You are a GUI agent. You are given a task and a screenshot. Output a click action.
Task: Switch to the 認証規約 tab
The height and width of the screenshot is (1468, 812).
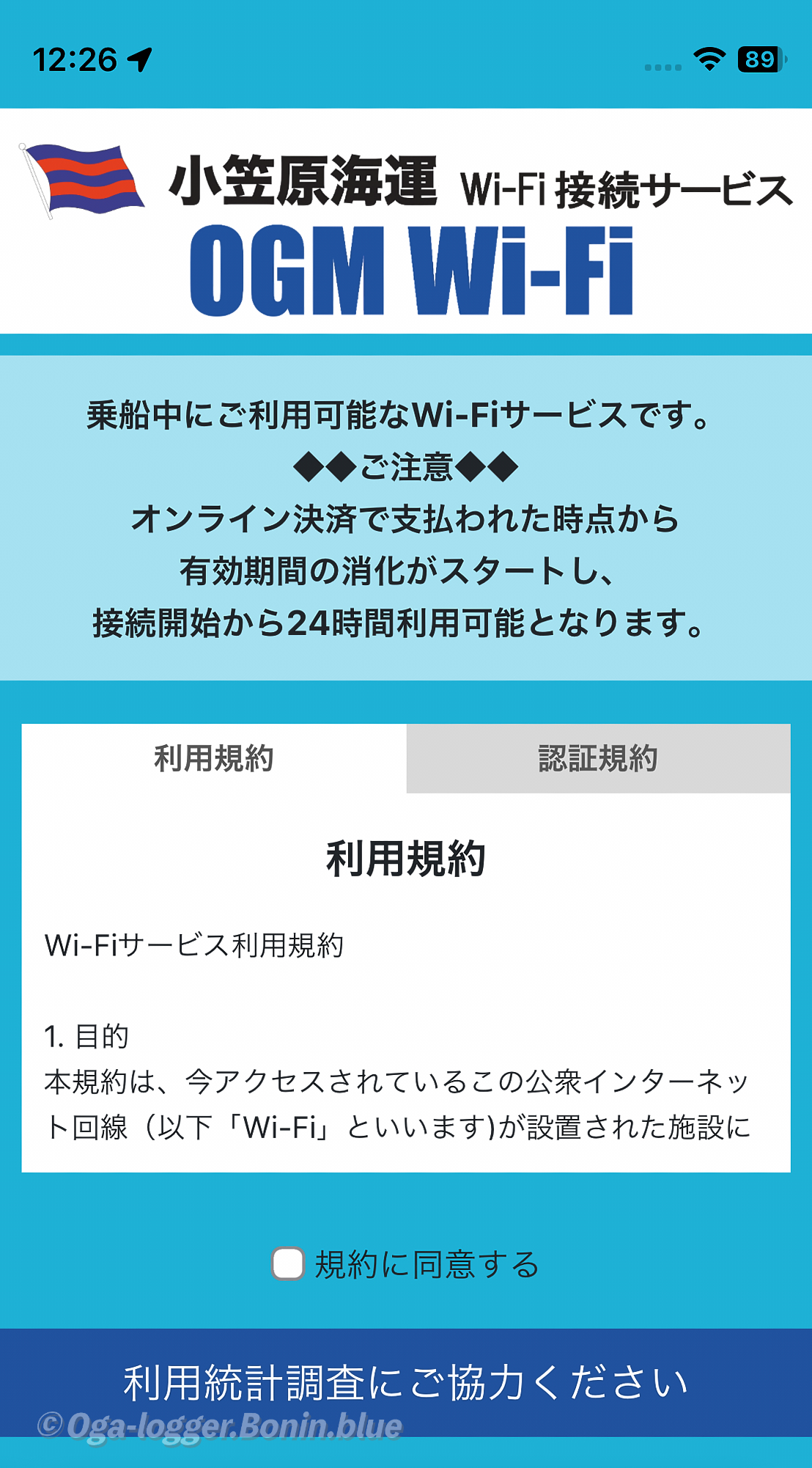click(598, 758)
